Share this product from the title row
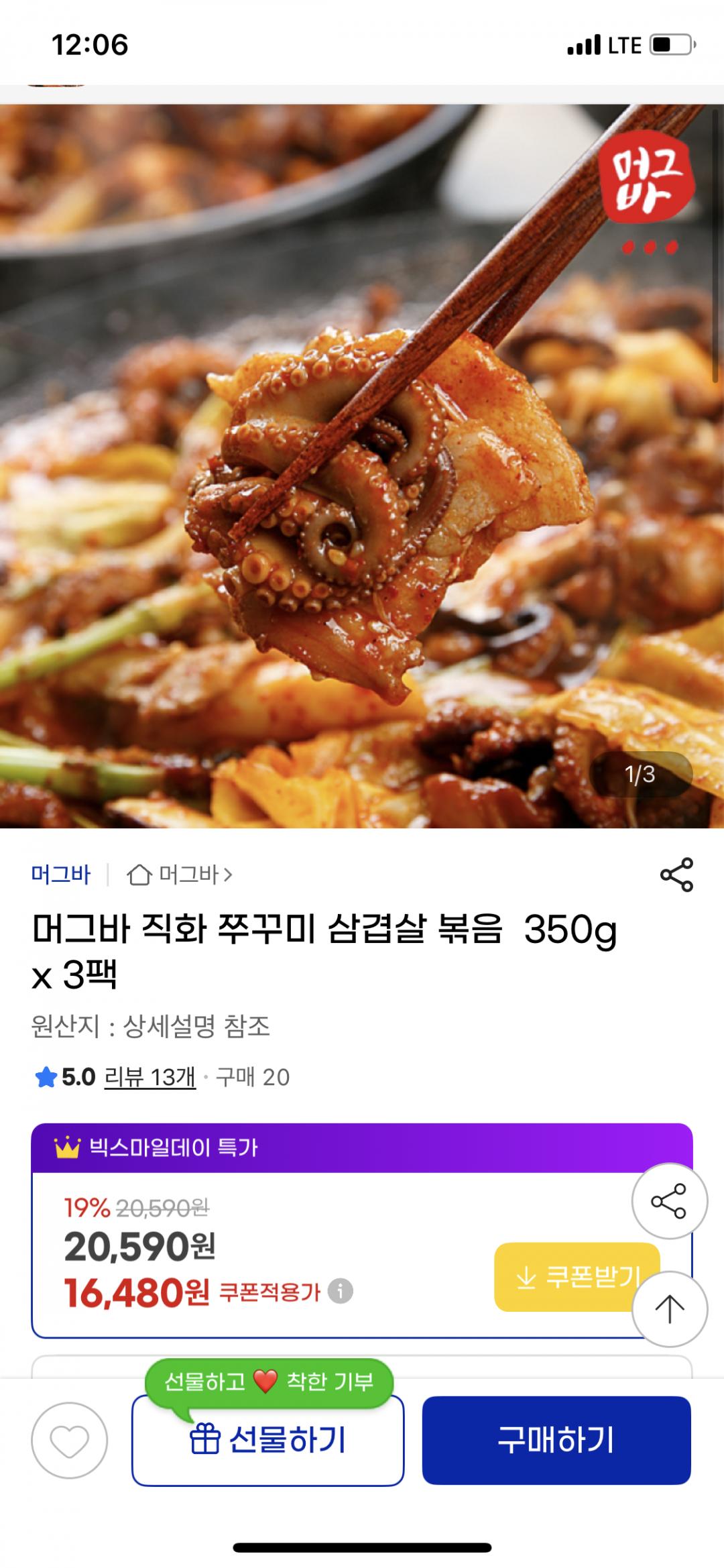 coord(676,875)
